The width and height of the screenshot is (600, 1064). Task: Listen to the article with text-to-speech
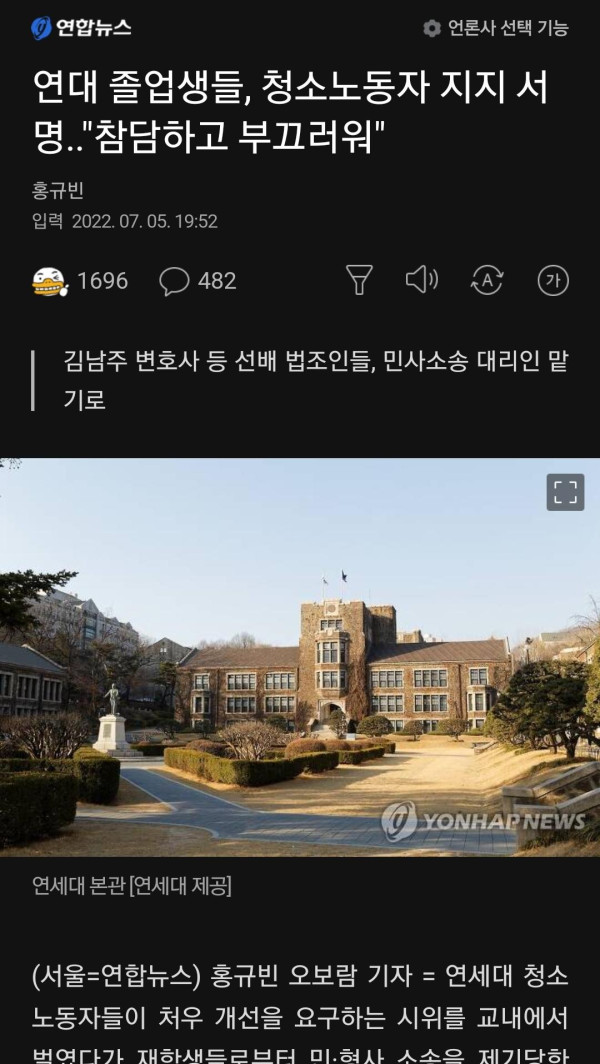pos(421,280)
